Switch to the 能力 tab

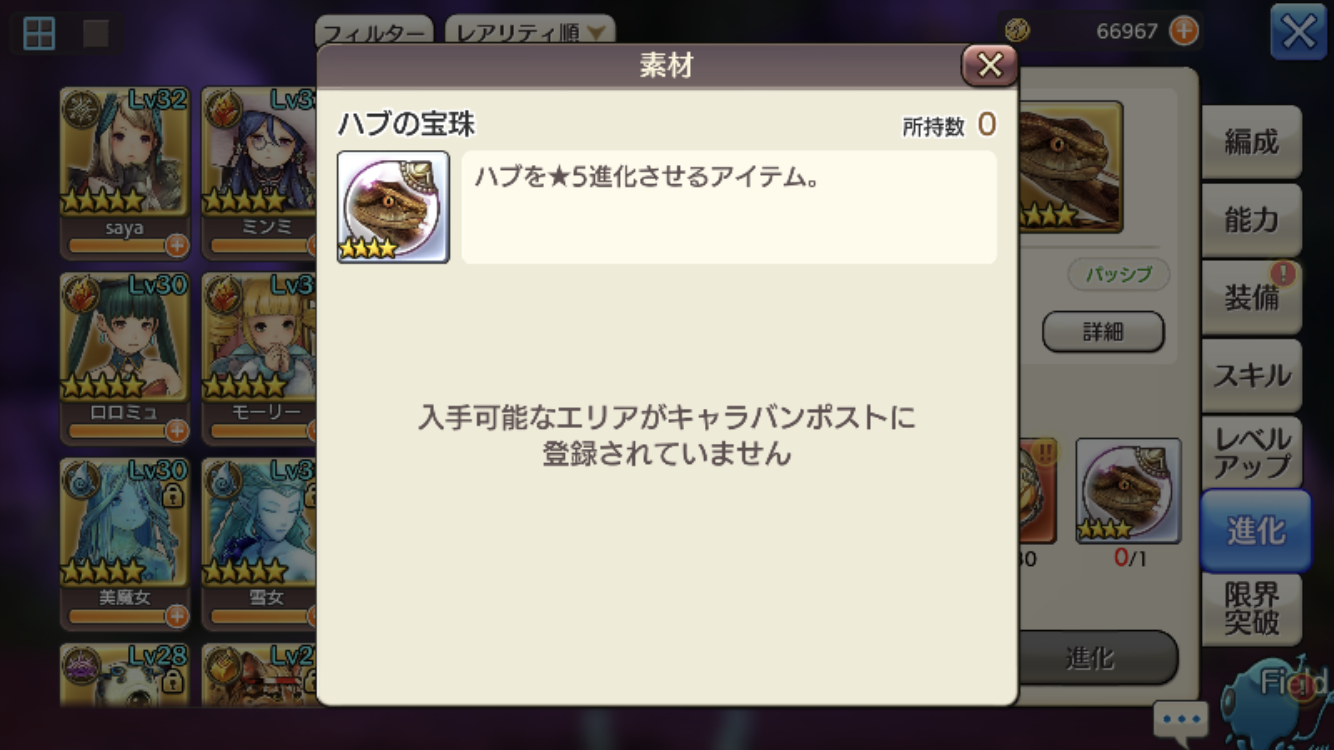(x=1251, y=220)
